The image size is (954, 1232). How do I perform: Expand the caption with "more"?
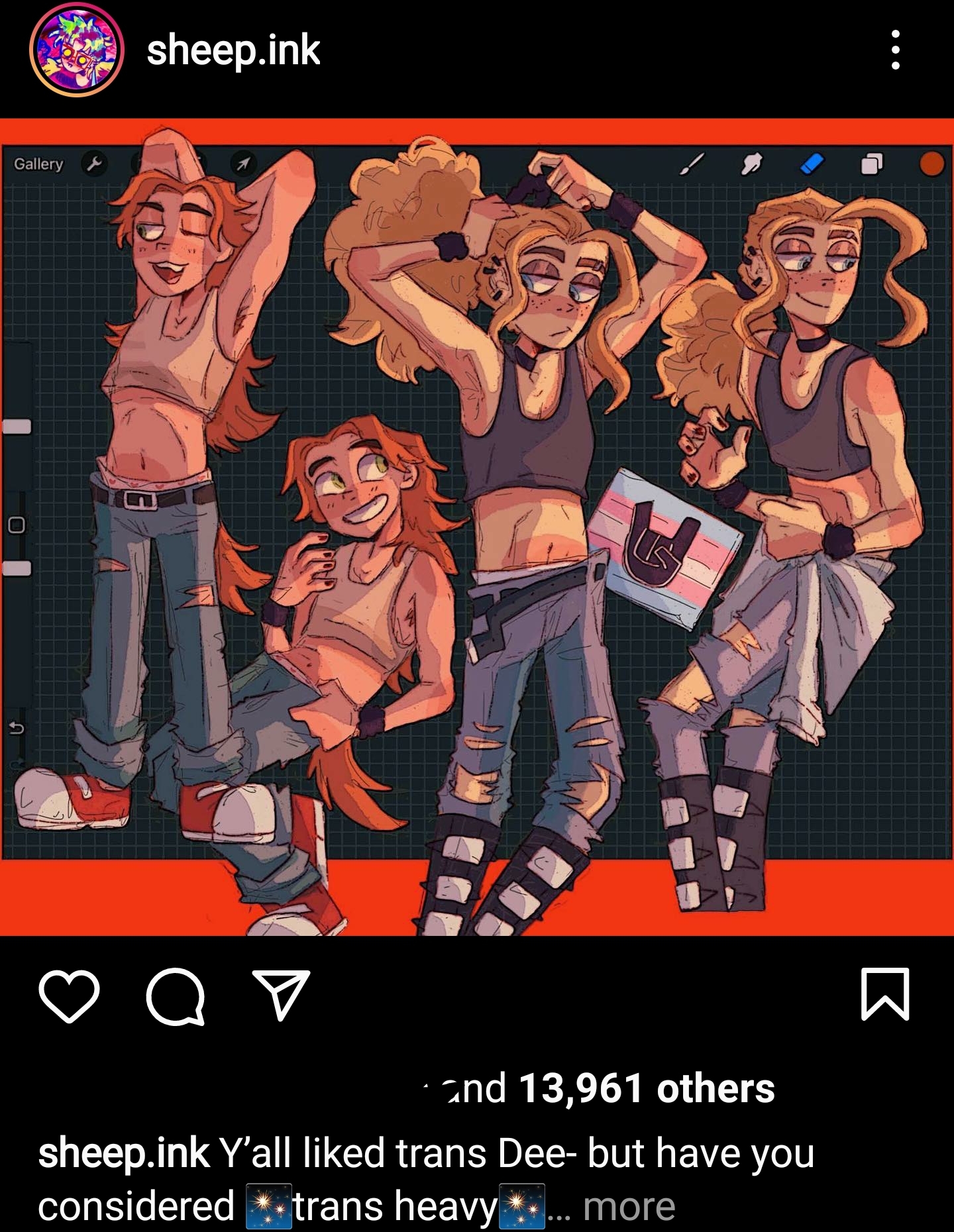(629, 1206)
